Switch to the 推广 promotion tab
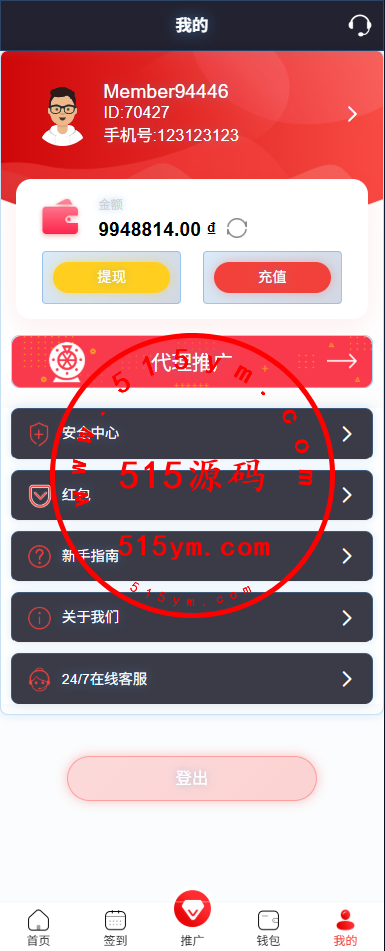 (x=192, y=919)
